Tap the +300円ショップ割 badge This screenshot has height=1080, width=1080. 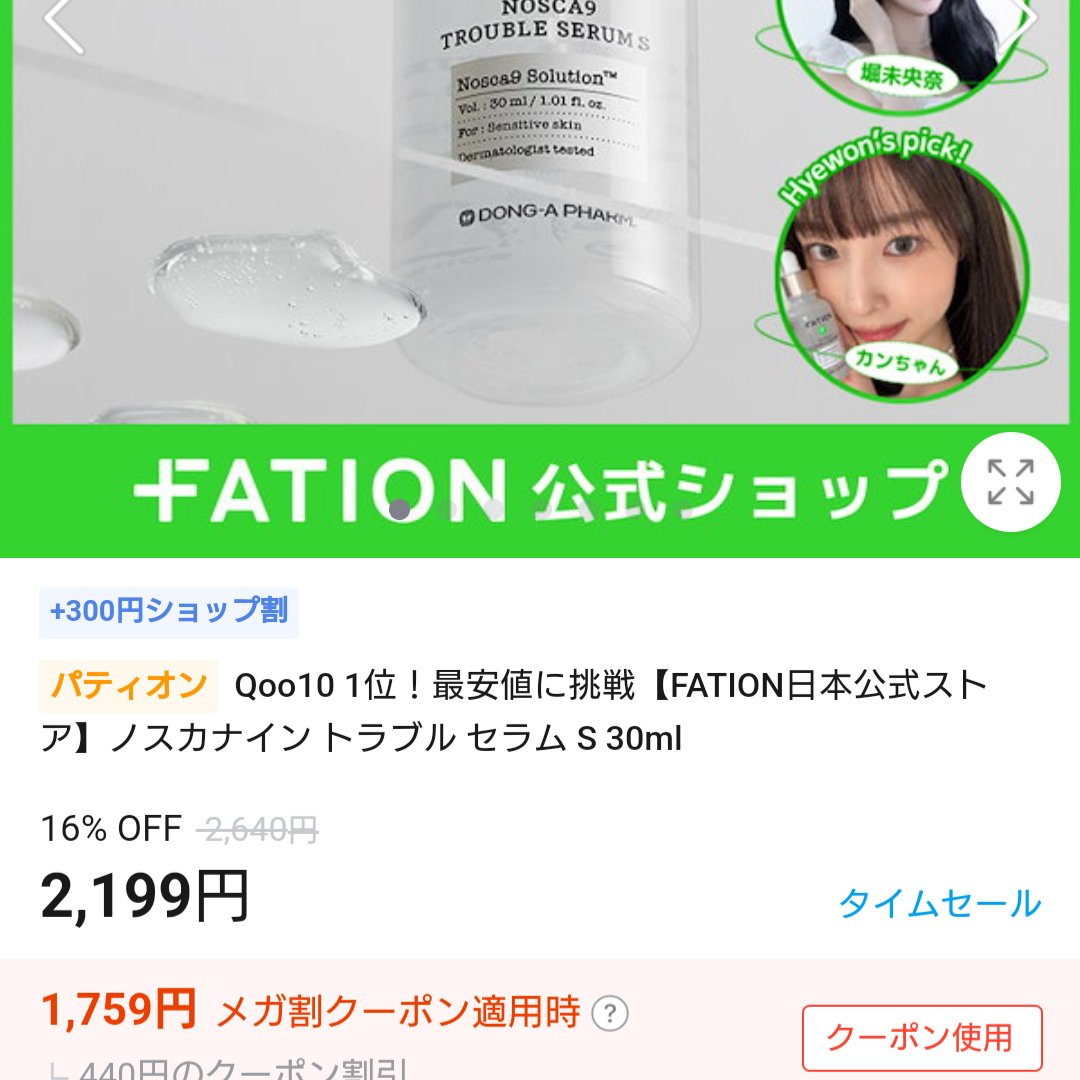pyautogui.click(x=169, y=612)
